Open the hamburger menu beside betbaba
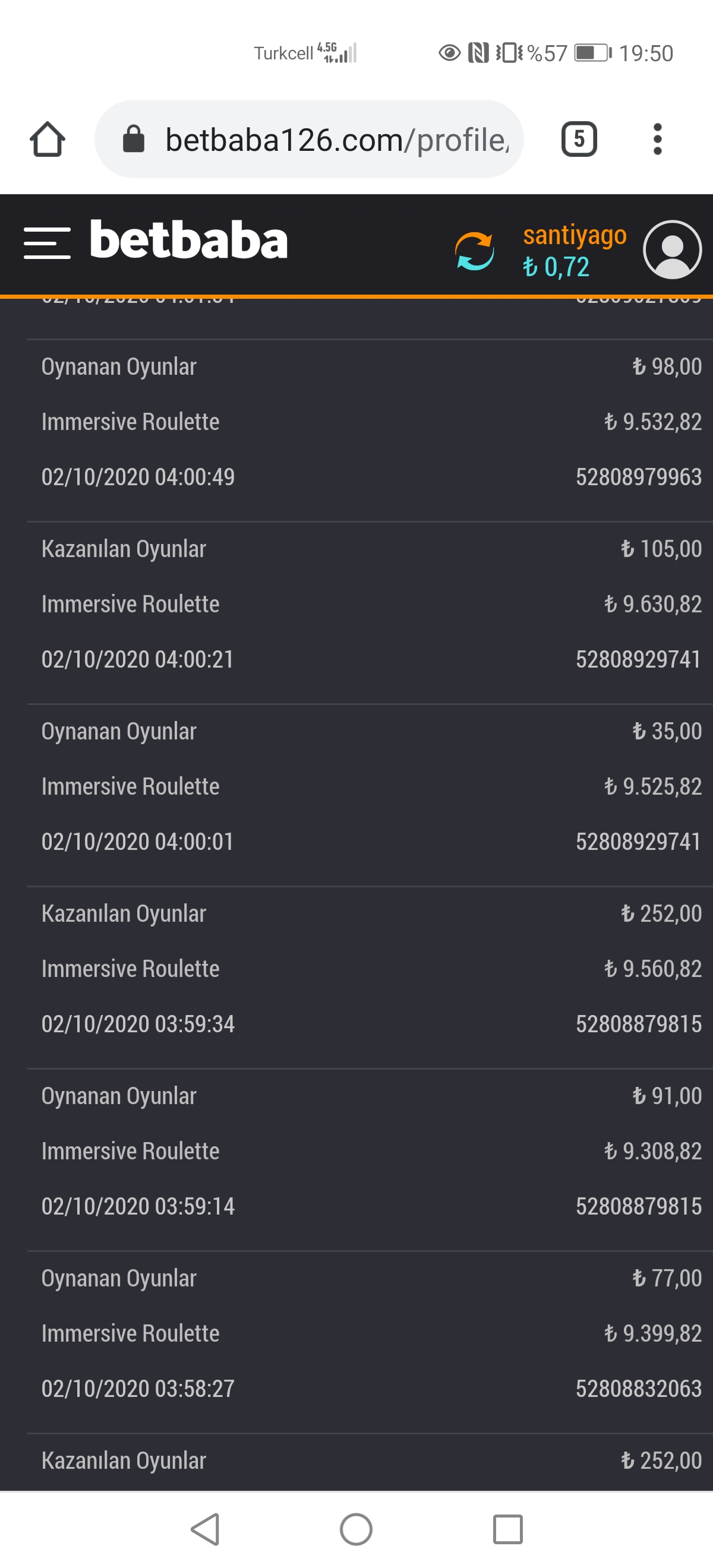 [47, 243]
